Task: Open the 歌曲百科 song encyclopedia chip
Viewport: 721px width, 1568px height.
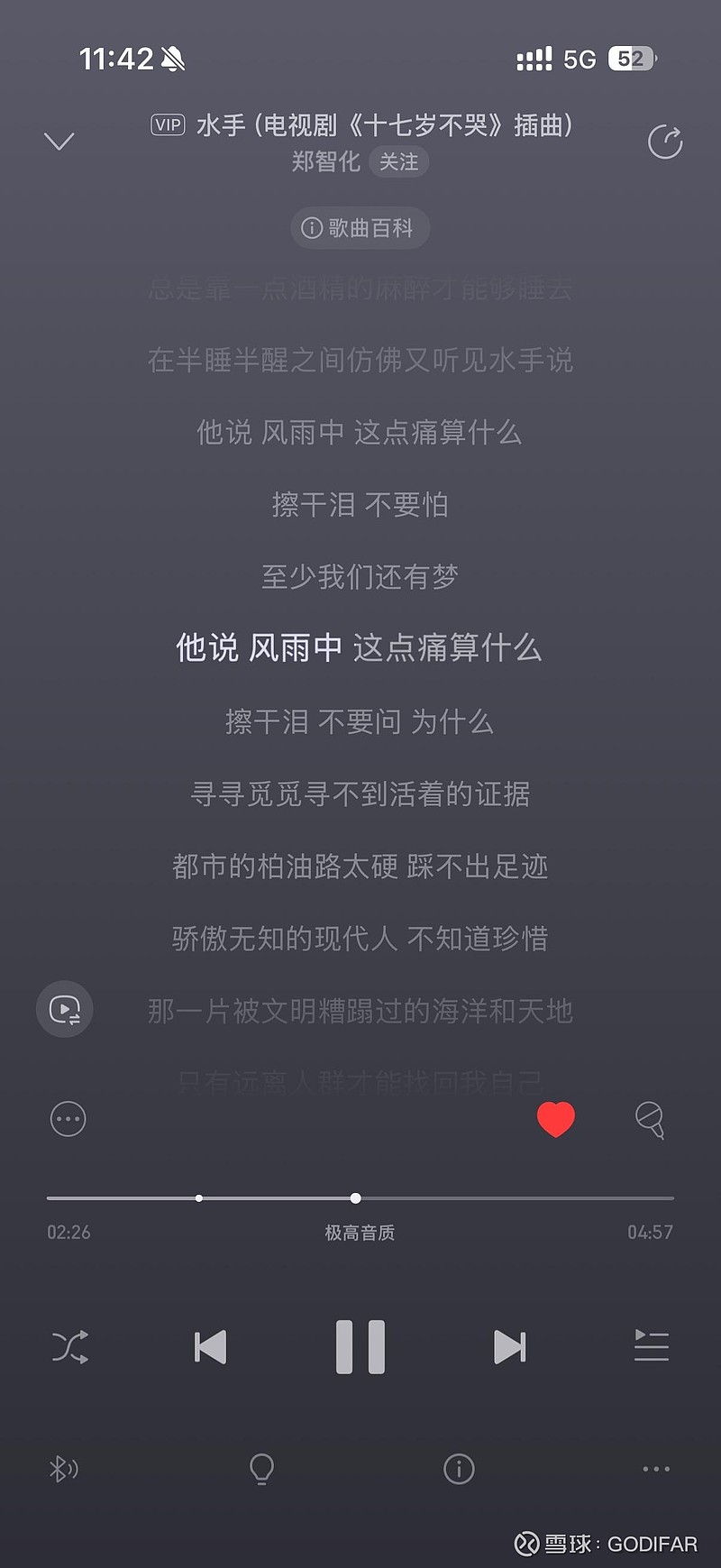Action: (360, 228)
